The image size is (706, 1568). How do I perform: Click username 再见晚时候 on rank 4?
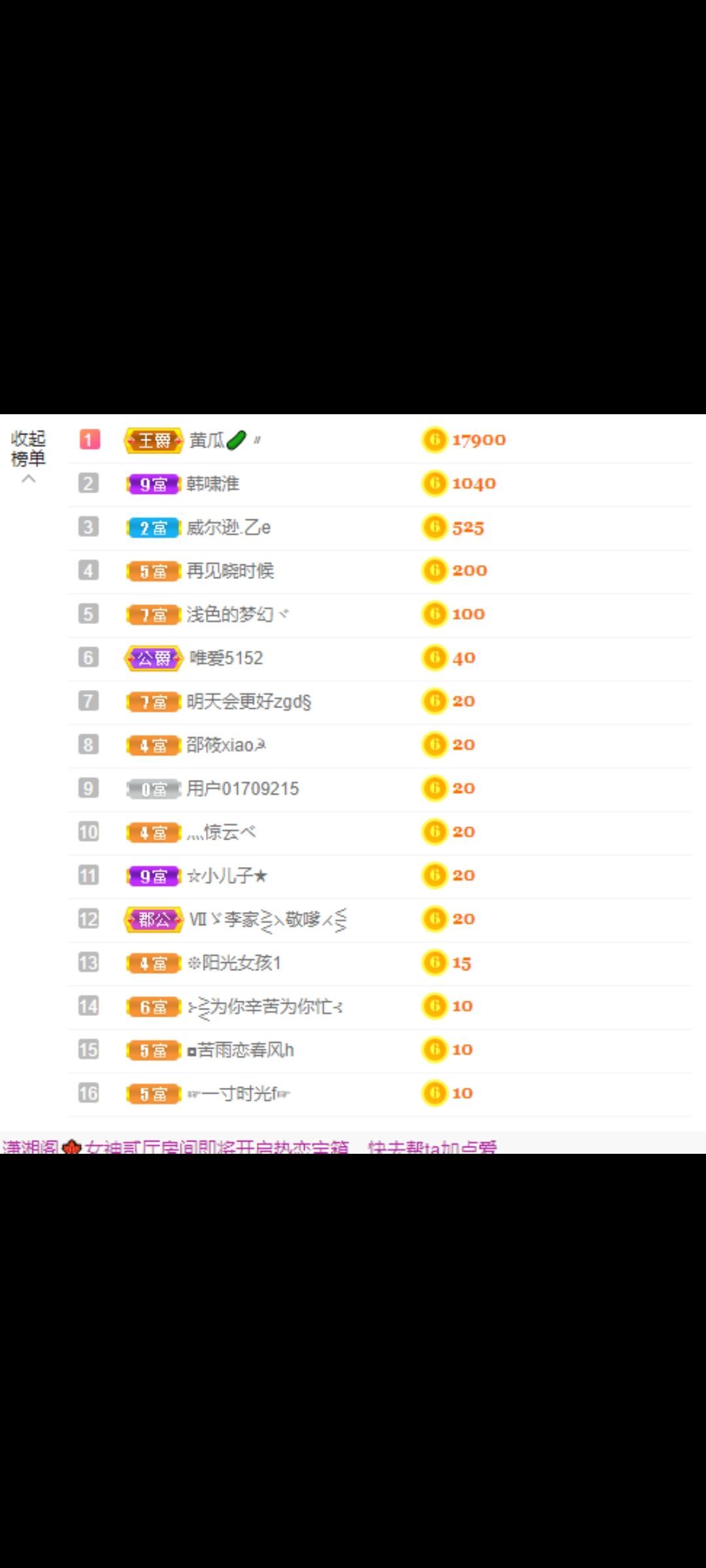click(x=232, y=570)
